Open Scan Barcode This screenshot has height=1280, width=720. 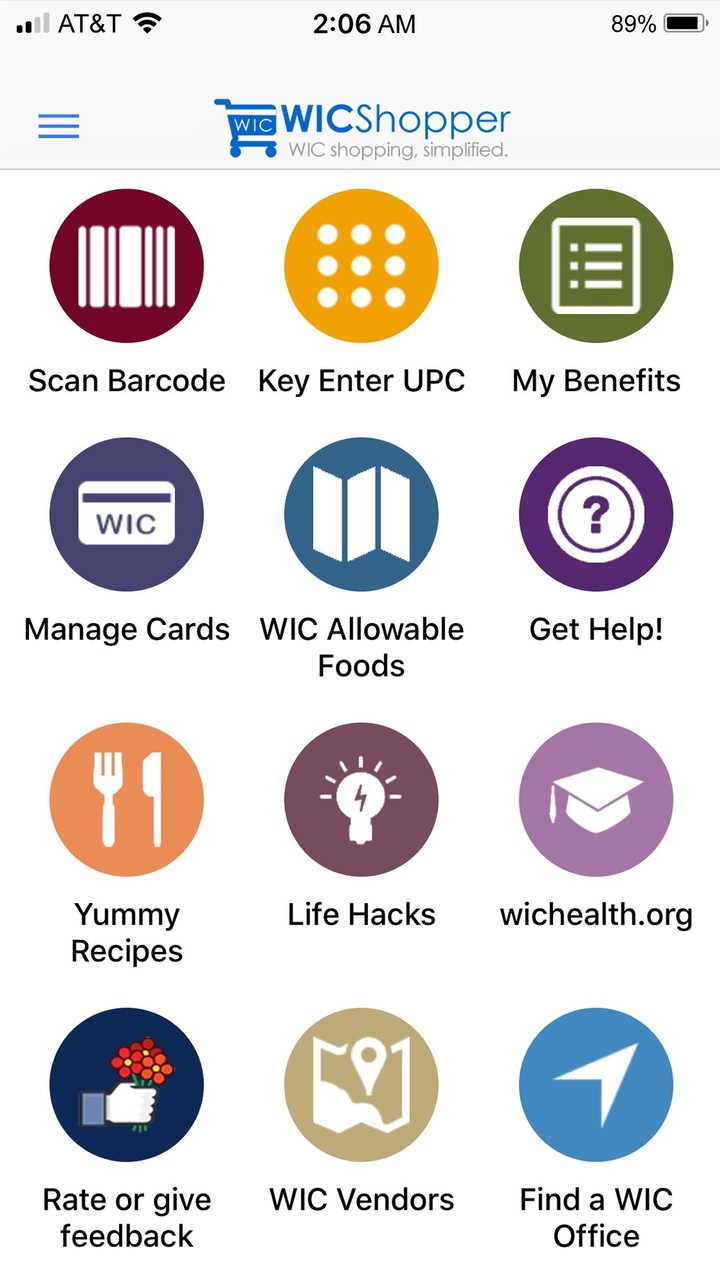pos(127,266)
